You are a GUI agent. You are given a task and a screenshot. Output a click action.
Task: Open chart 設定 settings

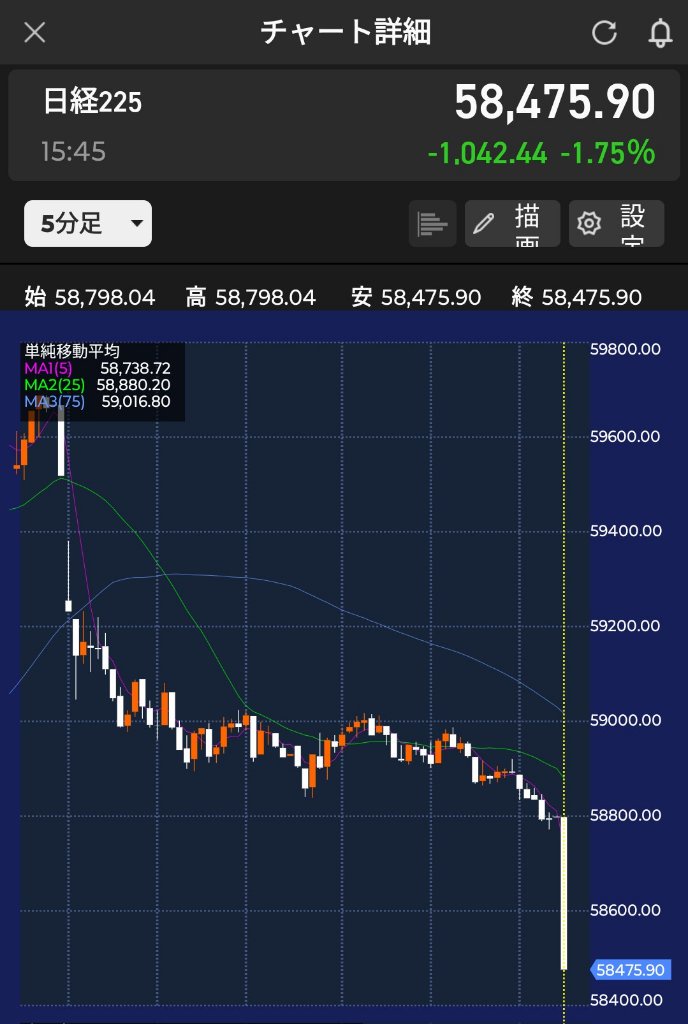tap(616, 223)
